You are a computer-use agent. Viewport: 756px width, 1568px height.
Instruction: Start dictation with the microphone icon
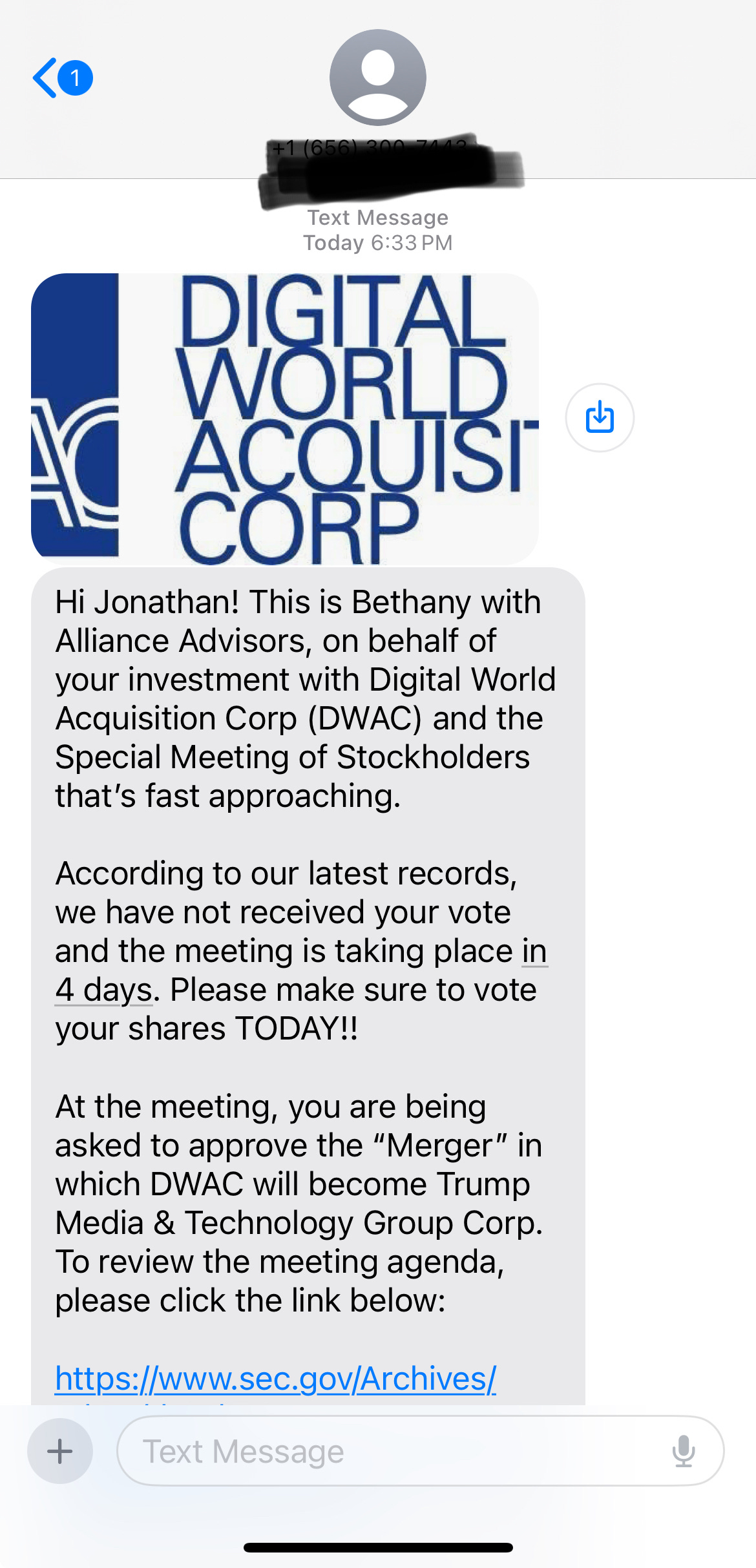pyautogui.click(x=683, y=1451)
